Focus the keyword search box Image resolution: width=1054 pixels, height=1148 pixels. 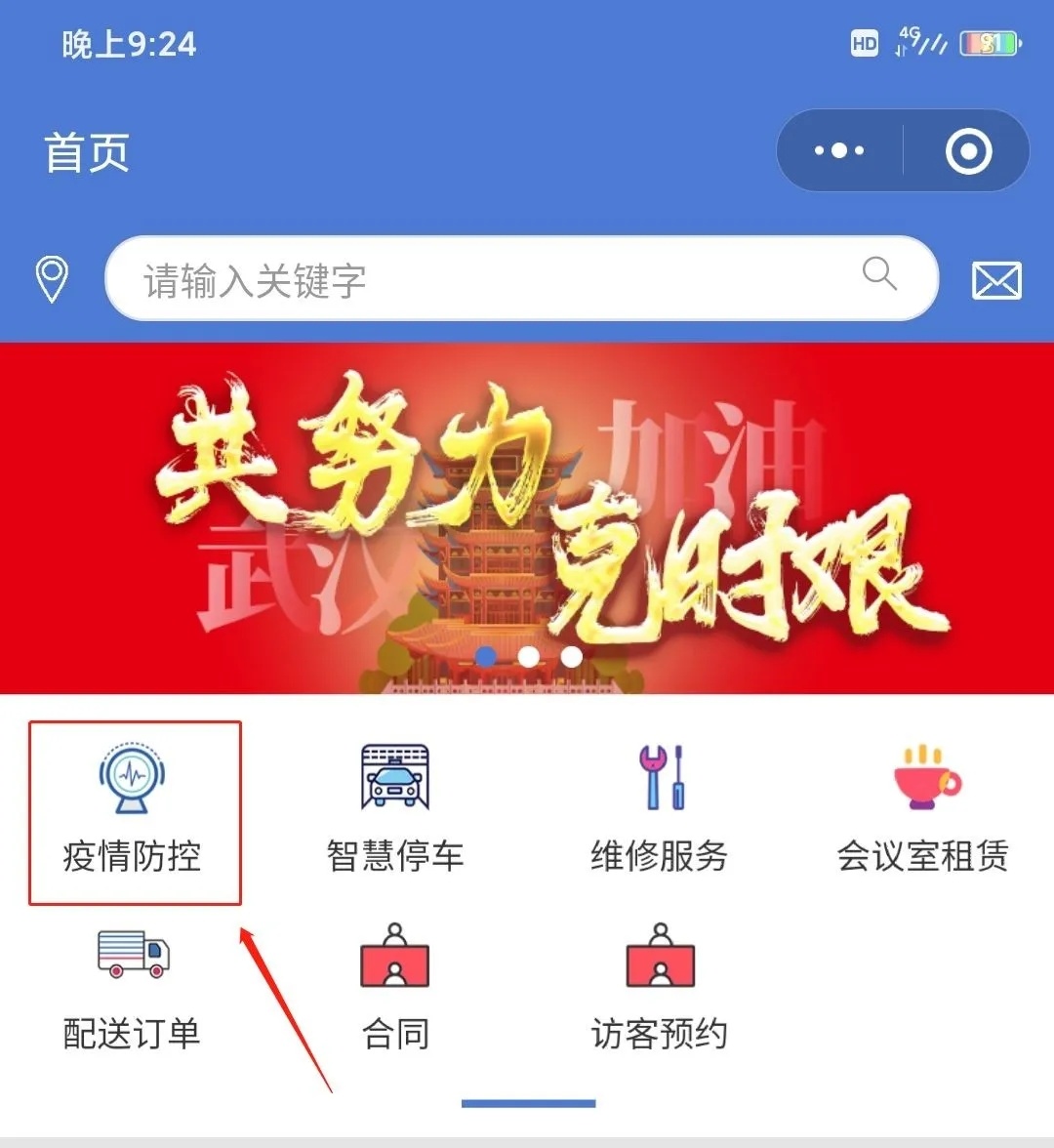[x=488, y=280]
